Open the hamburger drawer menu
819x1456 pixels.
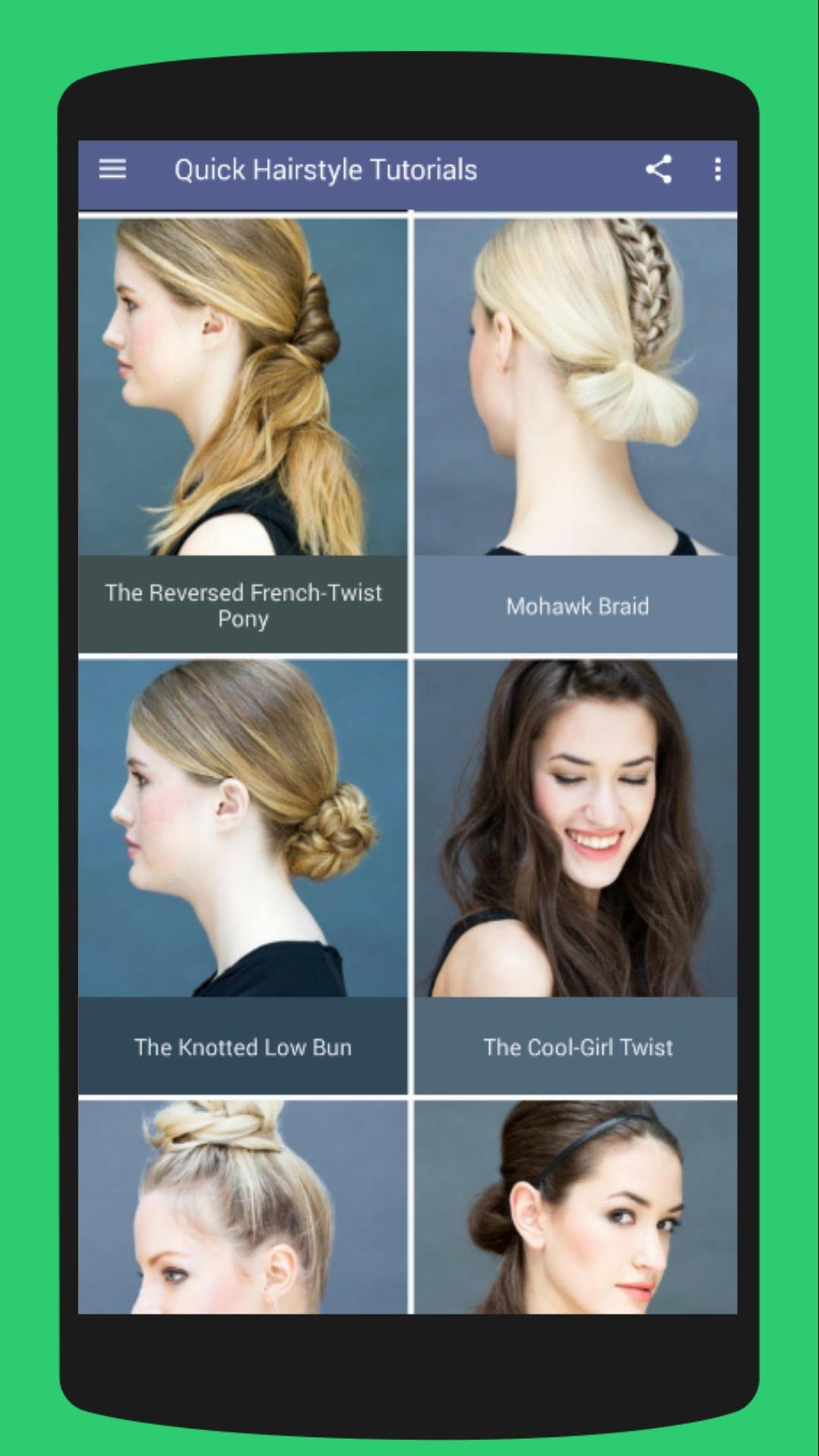pos(112,169)
